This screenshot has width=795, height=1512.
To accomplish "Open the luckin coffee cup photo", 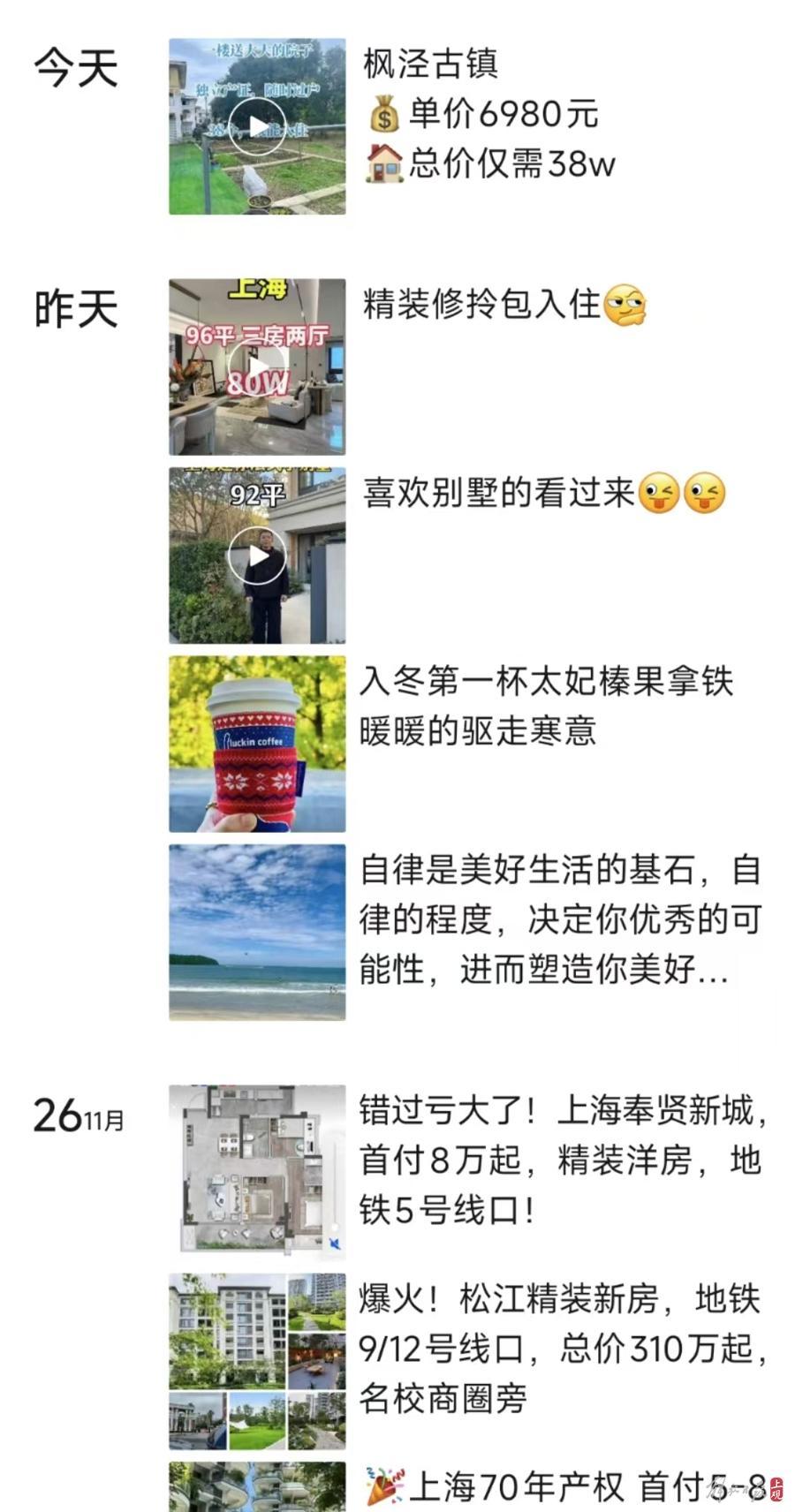I will pos(256,745).
